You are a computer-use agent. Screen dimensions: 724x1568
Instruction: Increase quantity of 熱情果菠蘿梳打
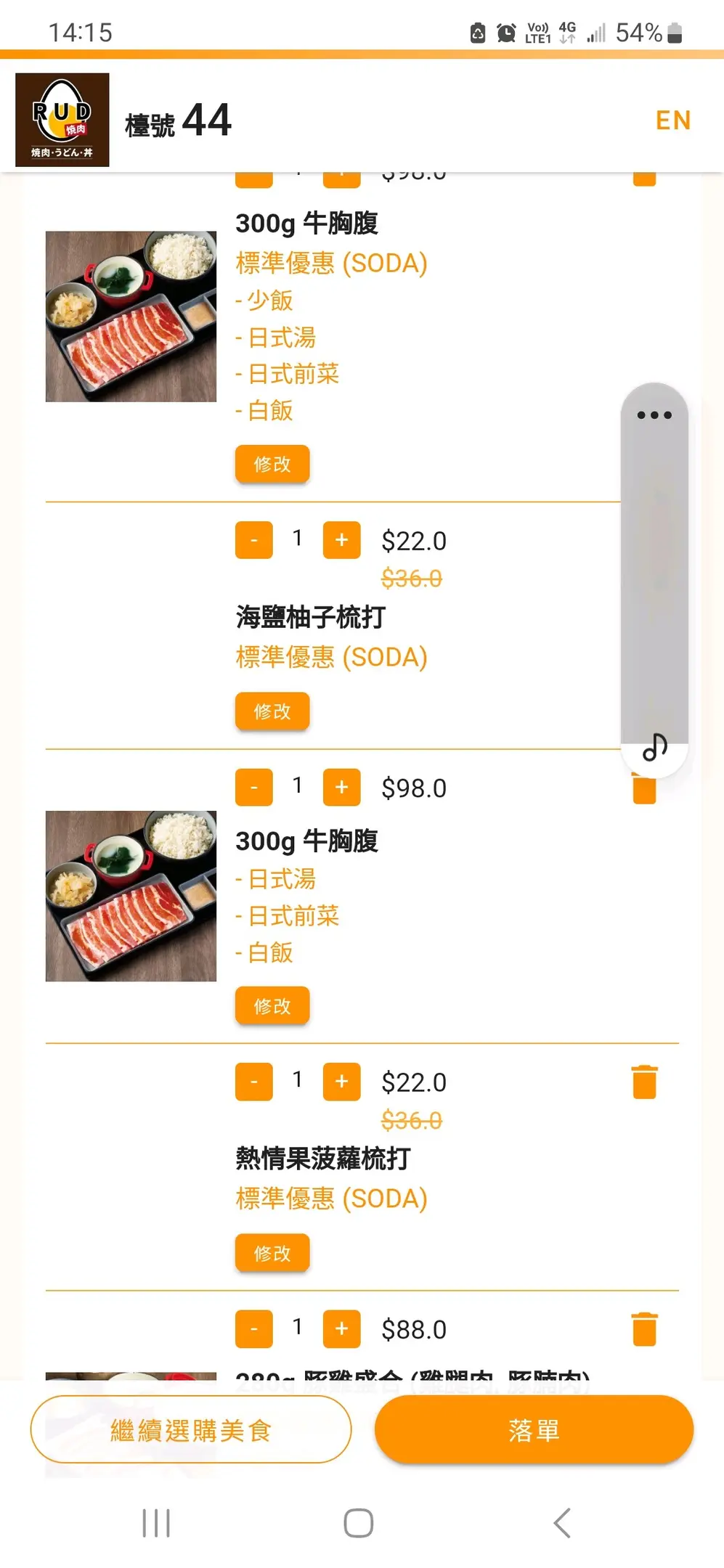click(341, 1081)
